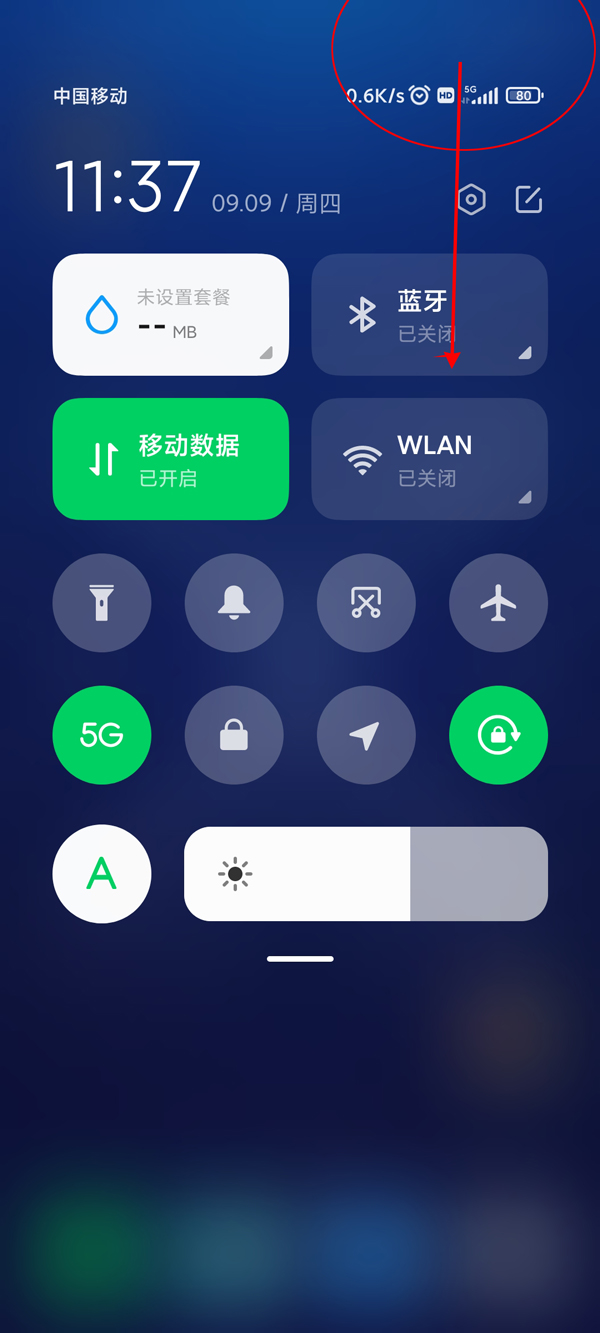Toggle the bell mute mode

click(x=234, y=603)
